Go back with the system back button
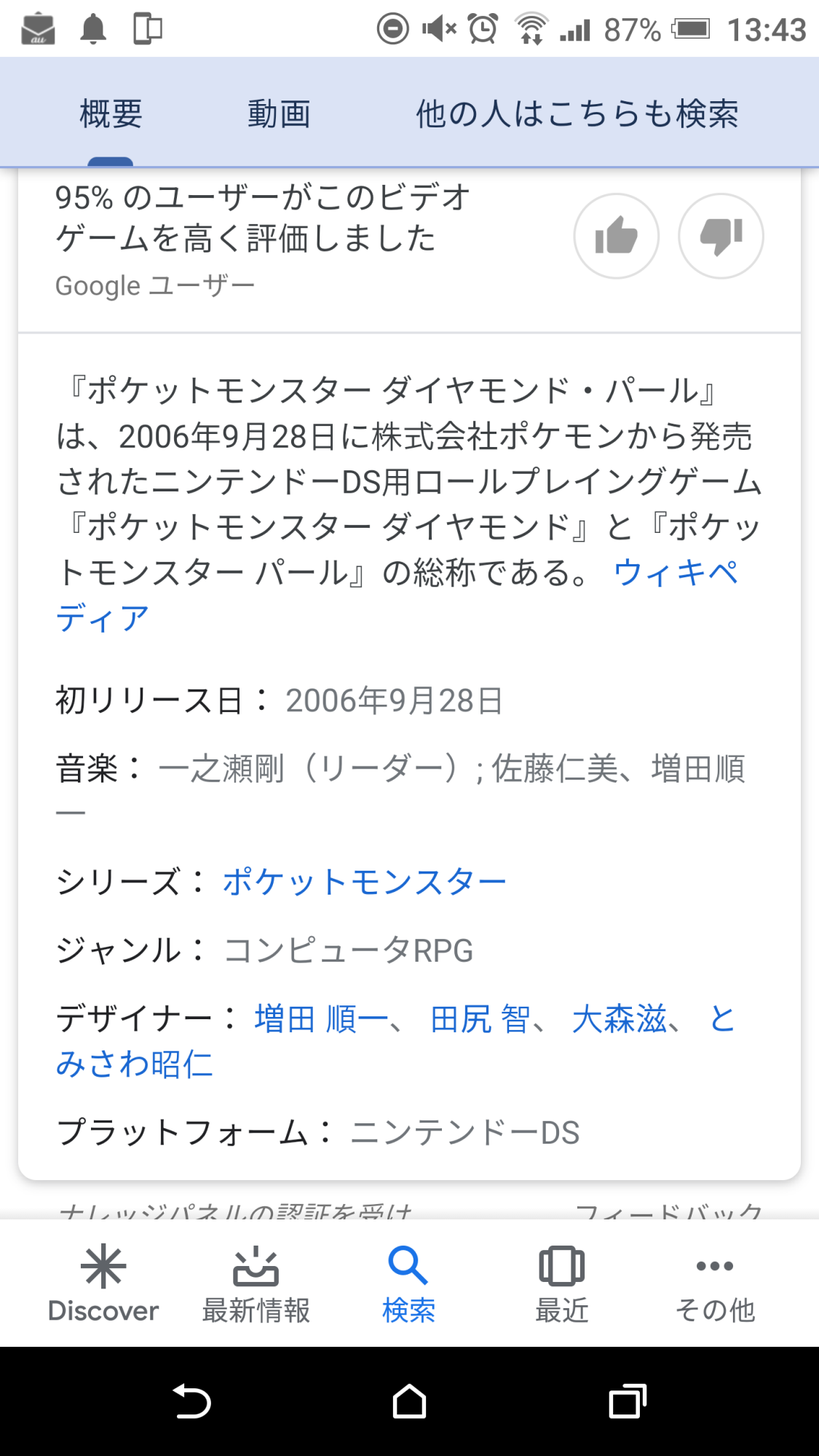This screenshot has height=1456, width=819. (191, 1401)
